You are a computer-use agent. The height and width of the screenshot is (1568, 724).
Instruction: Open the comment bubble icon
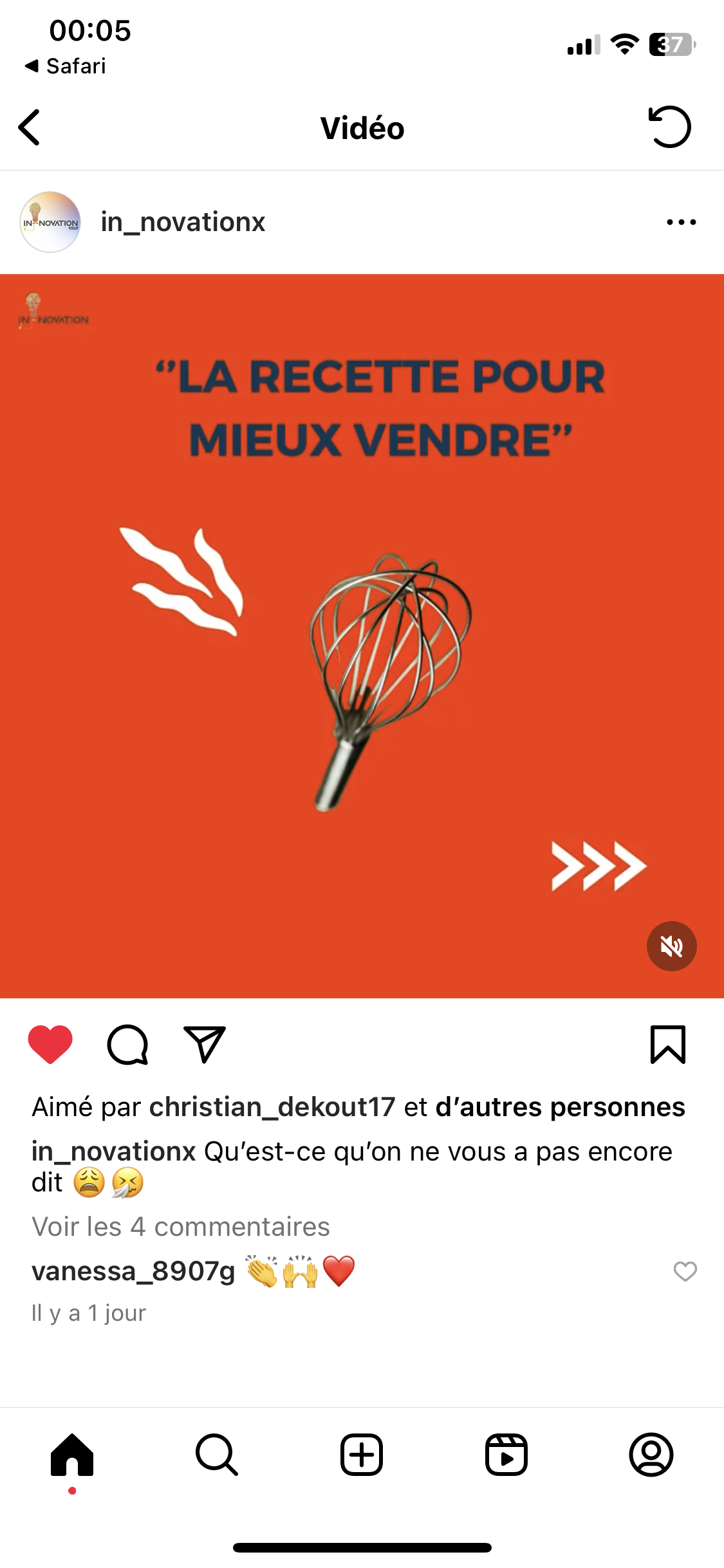pos(127,1045)
